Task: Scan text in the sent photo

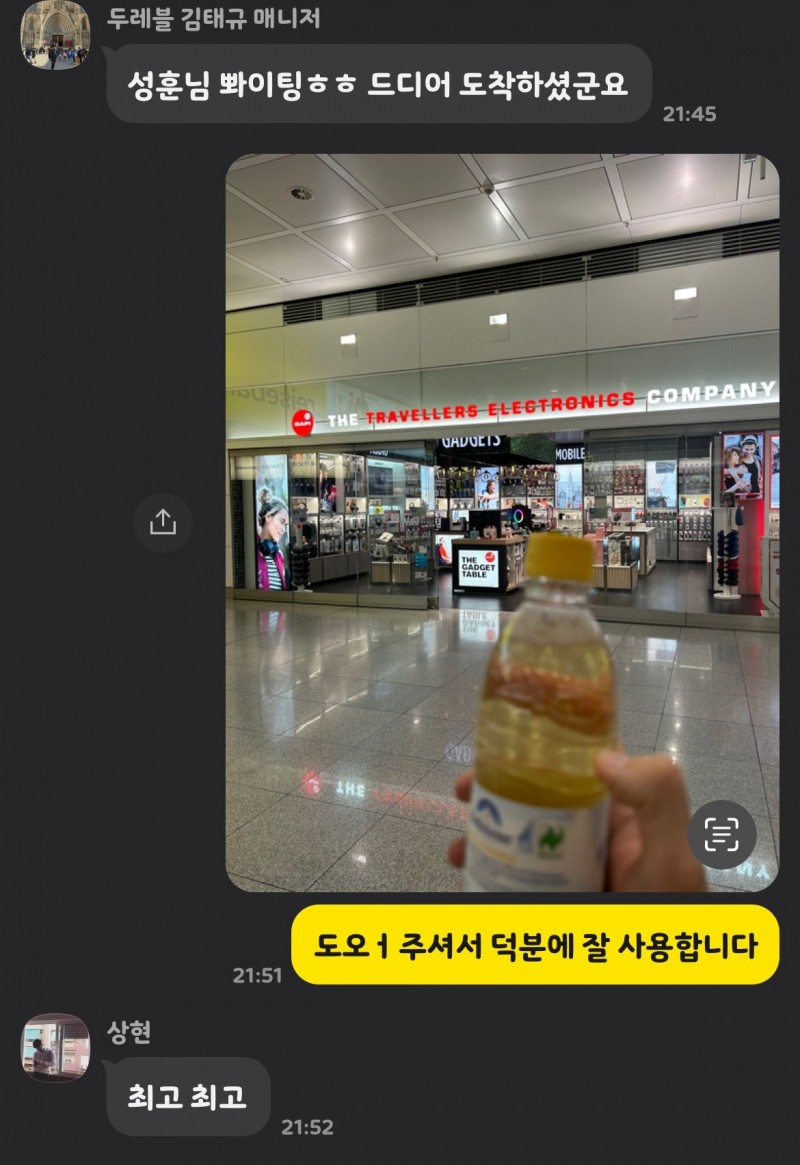Action: pyautogui.click(x=722, y=835)
